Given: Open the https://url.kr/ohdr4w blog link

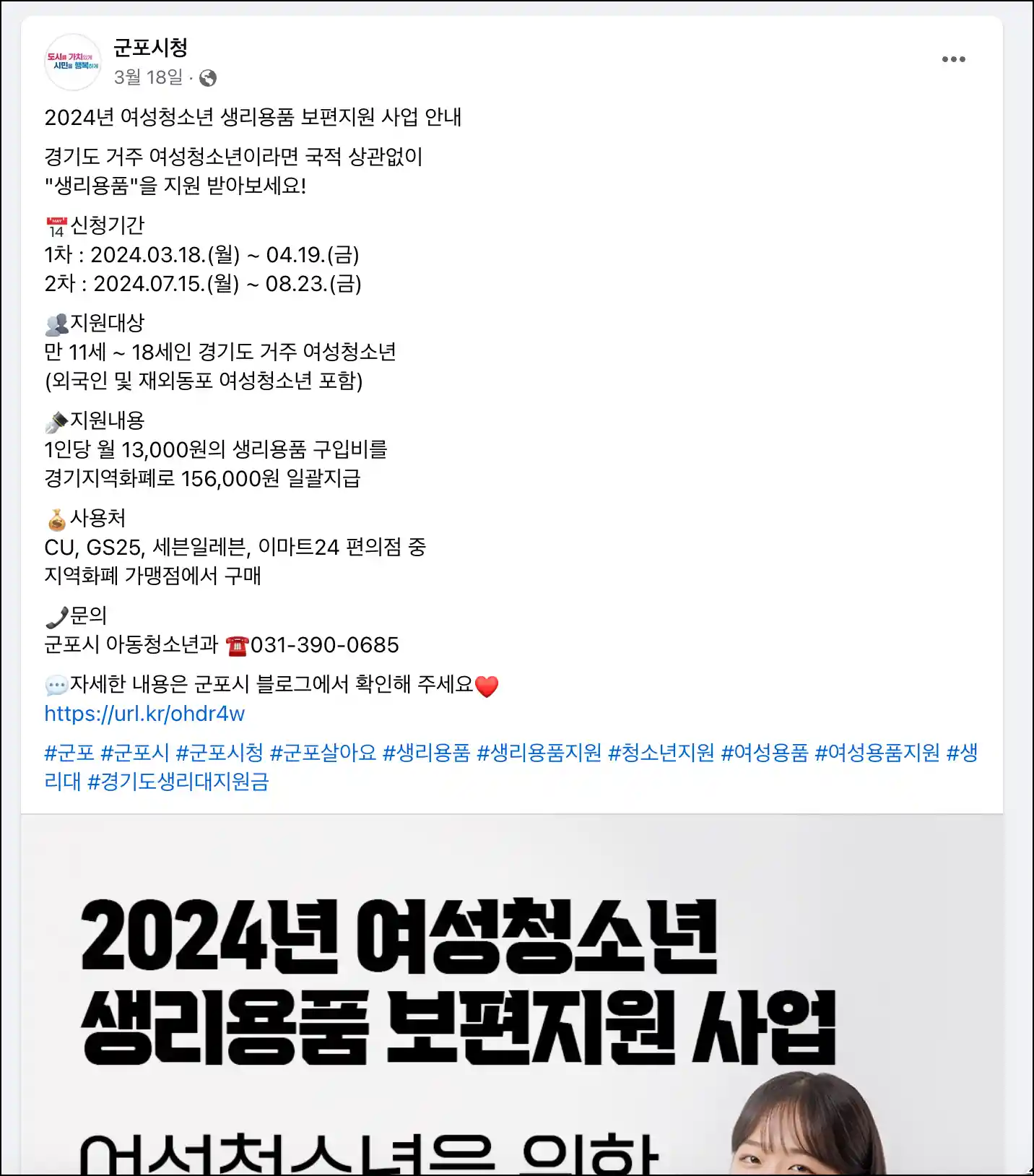Looking at the screenshot, I should [x=144, y=714].
